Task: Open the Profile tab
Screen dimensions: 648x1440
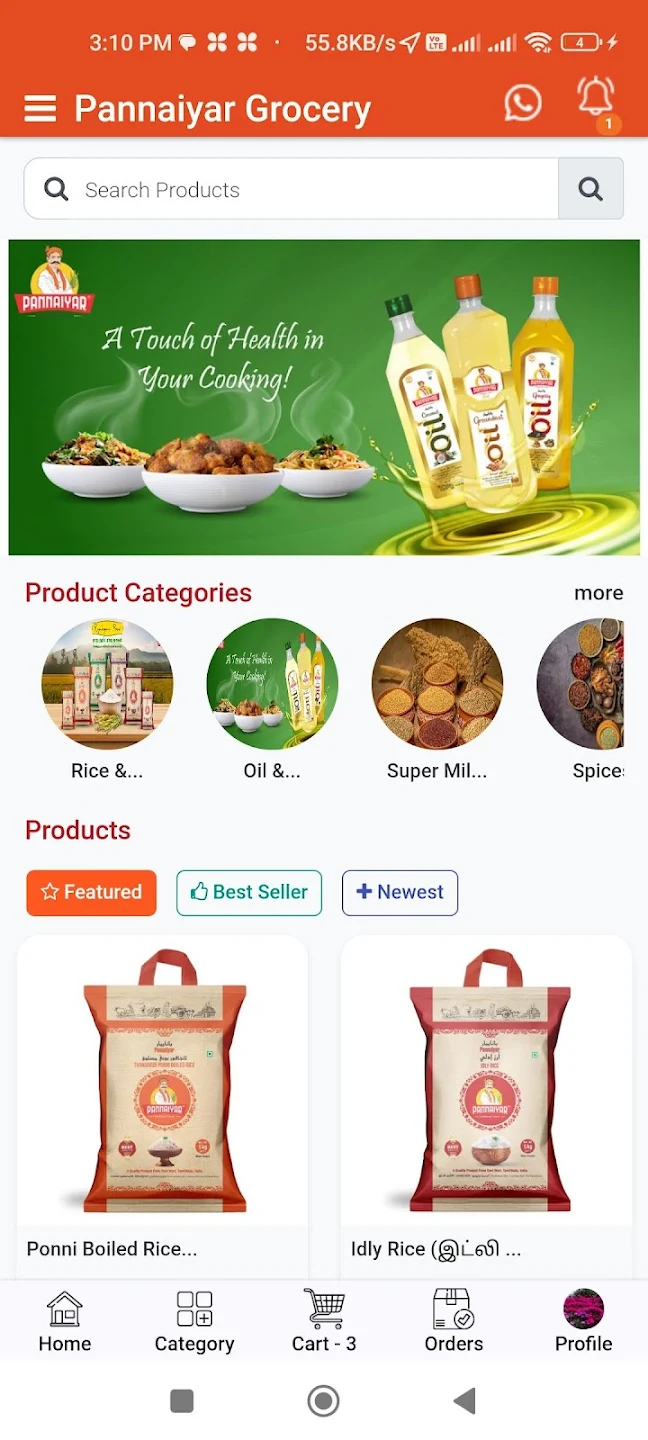Action: click(x=583, y=1321)
